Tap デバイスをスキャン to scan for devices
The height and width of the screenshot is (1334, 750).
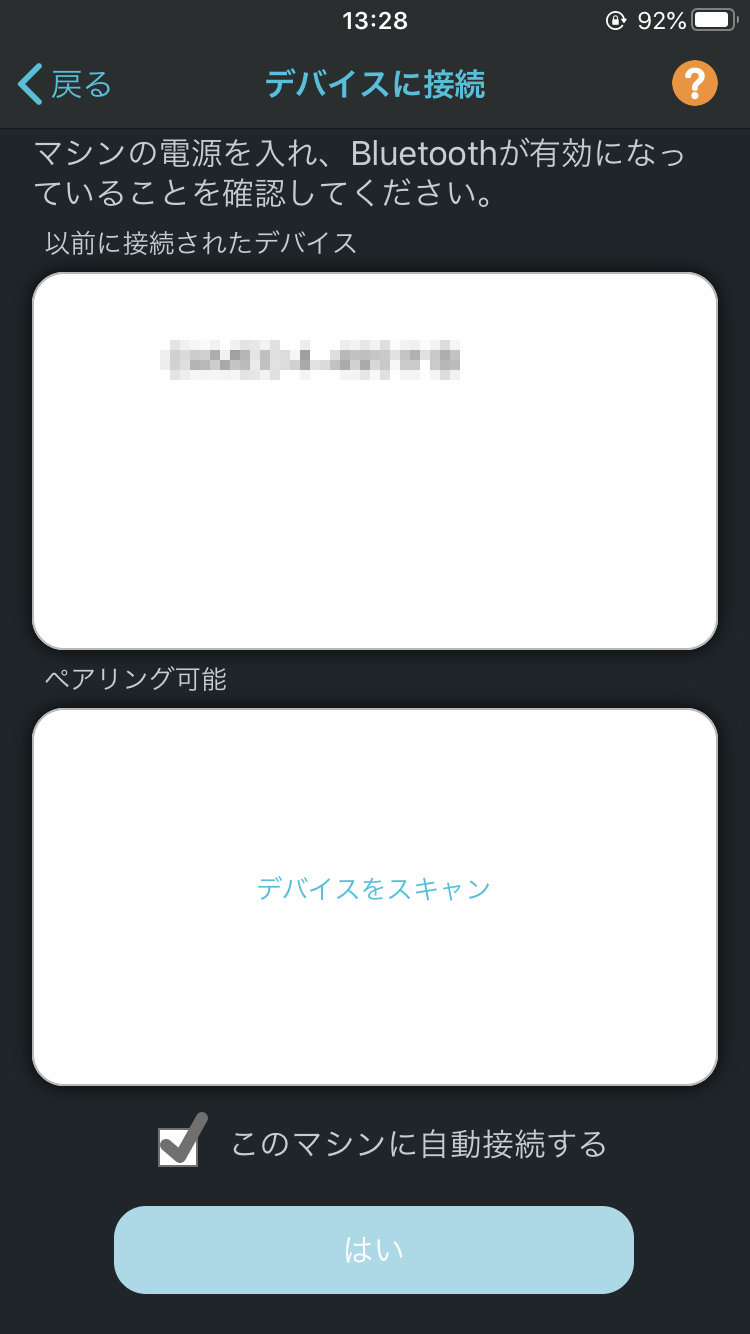click(x=374, y=888)
